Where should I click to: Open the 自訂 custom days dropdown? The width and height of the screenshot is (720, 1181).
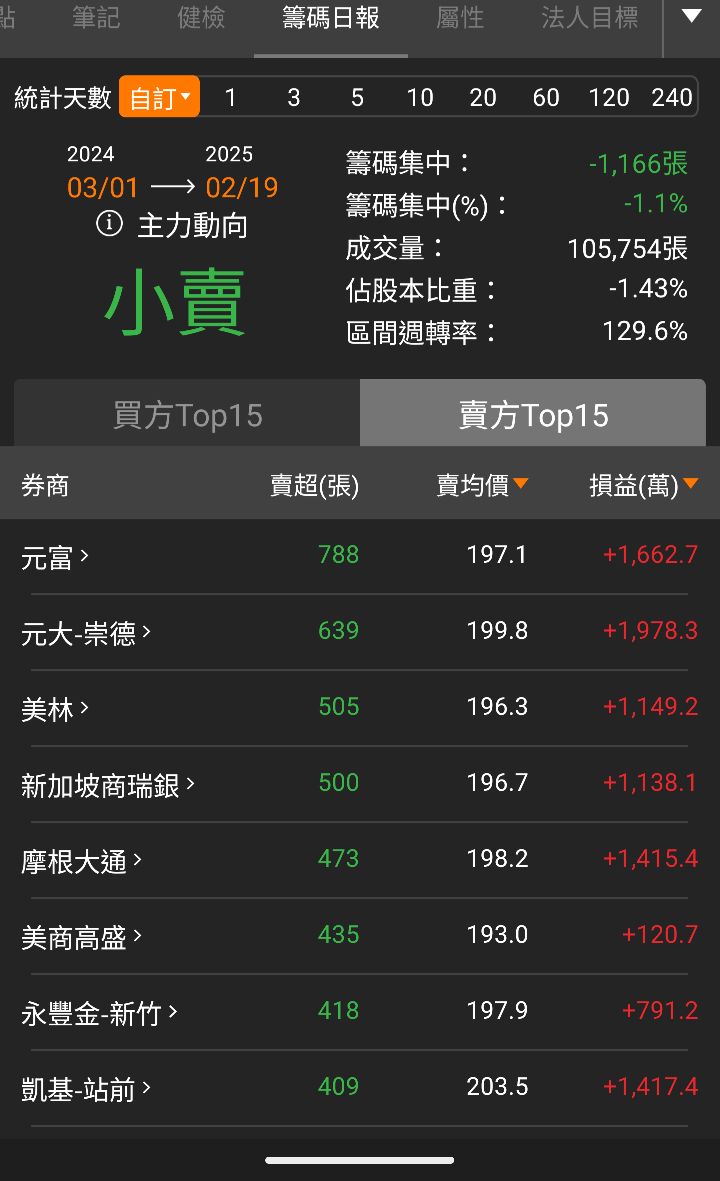coord(159,97)
